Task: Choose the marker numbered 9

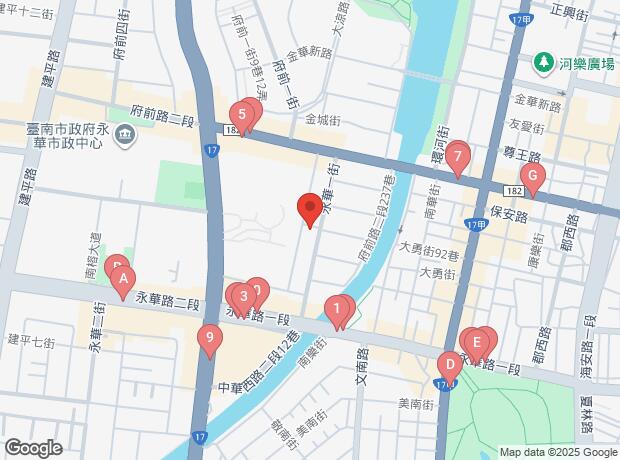Action: click(x=209, y=338)
